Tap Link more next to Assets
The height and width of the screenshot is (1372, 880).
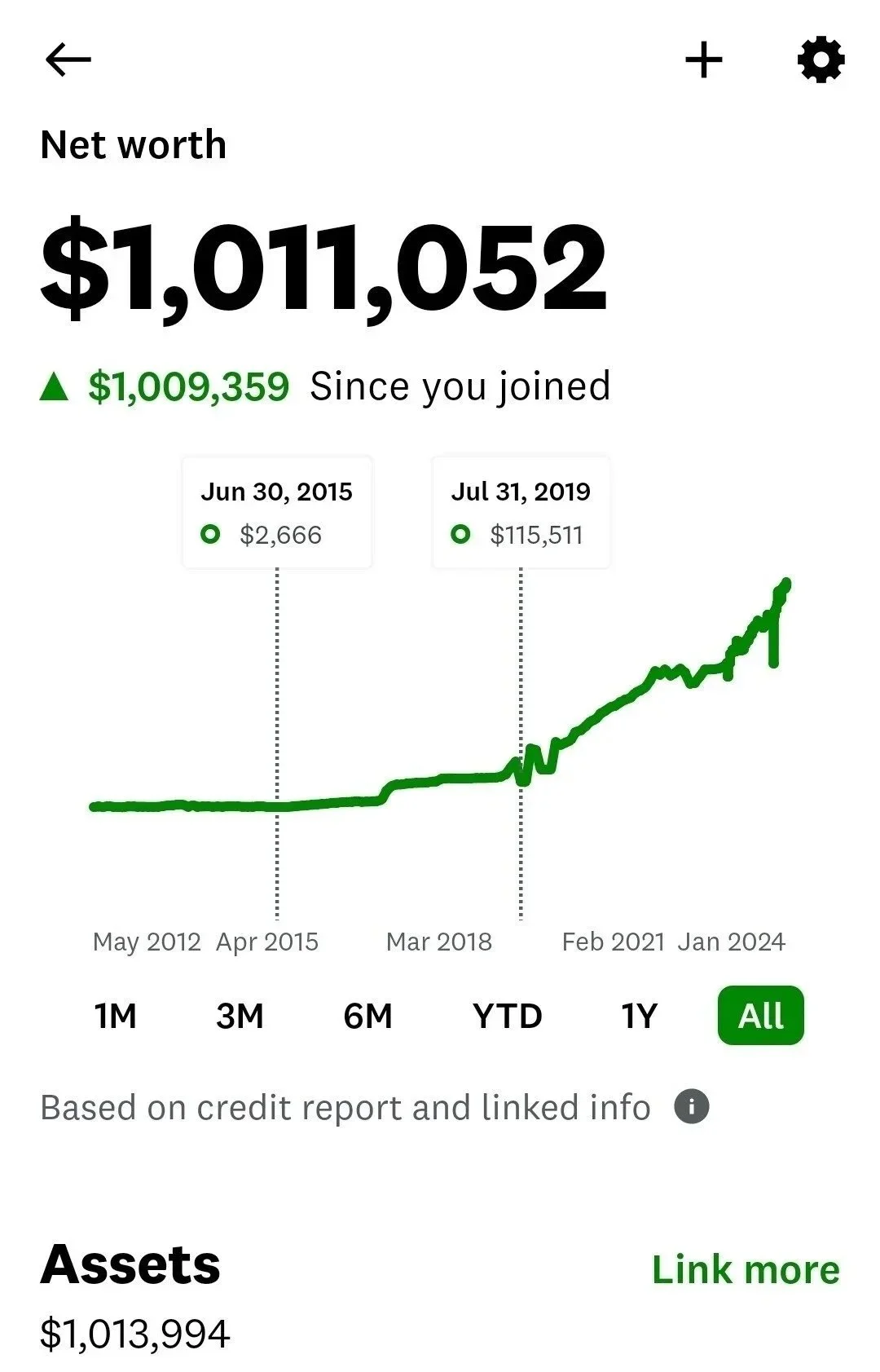tap(746, 1269)
